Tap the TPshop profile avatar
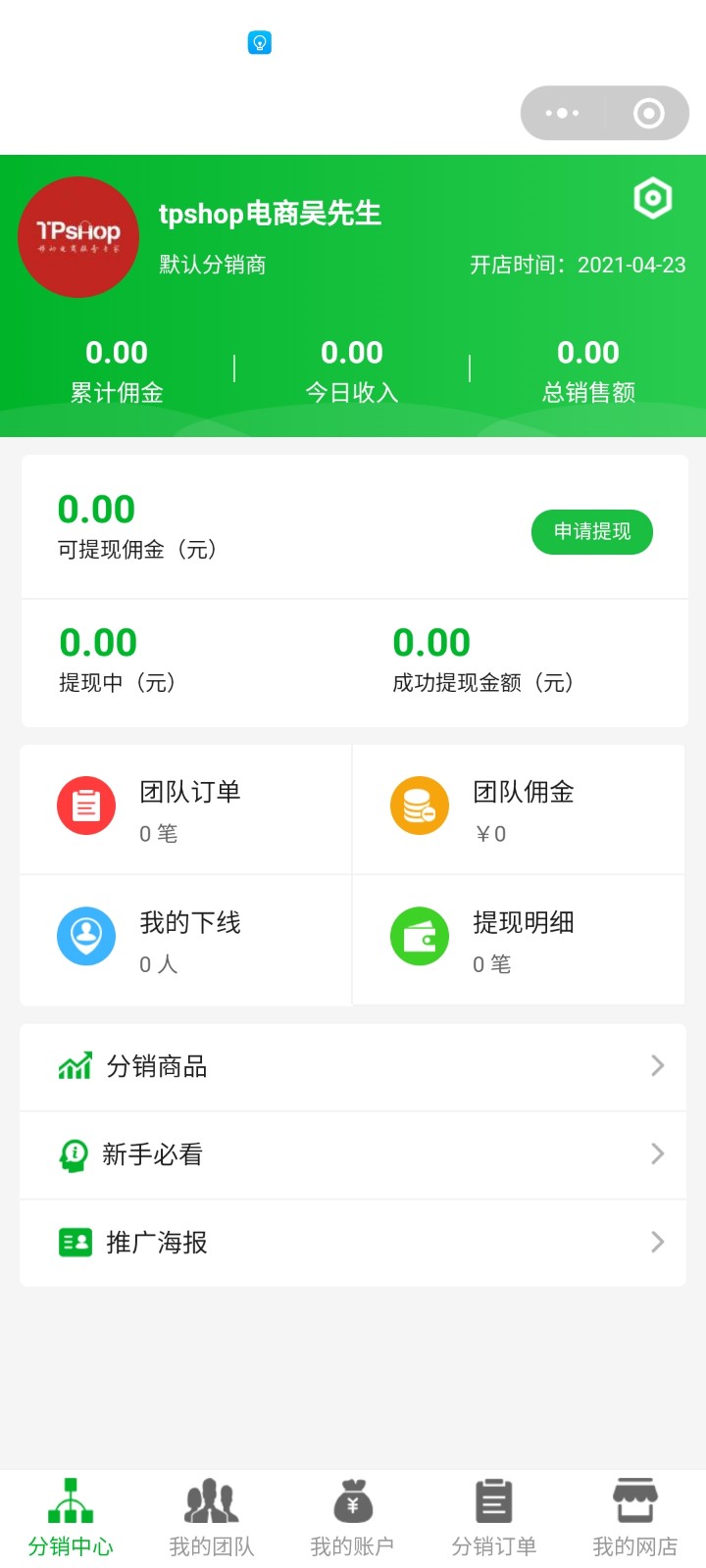 78,237
